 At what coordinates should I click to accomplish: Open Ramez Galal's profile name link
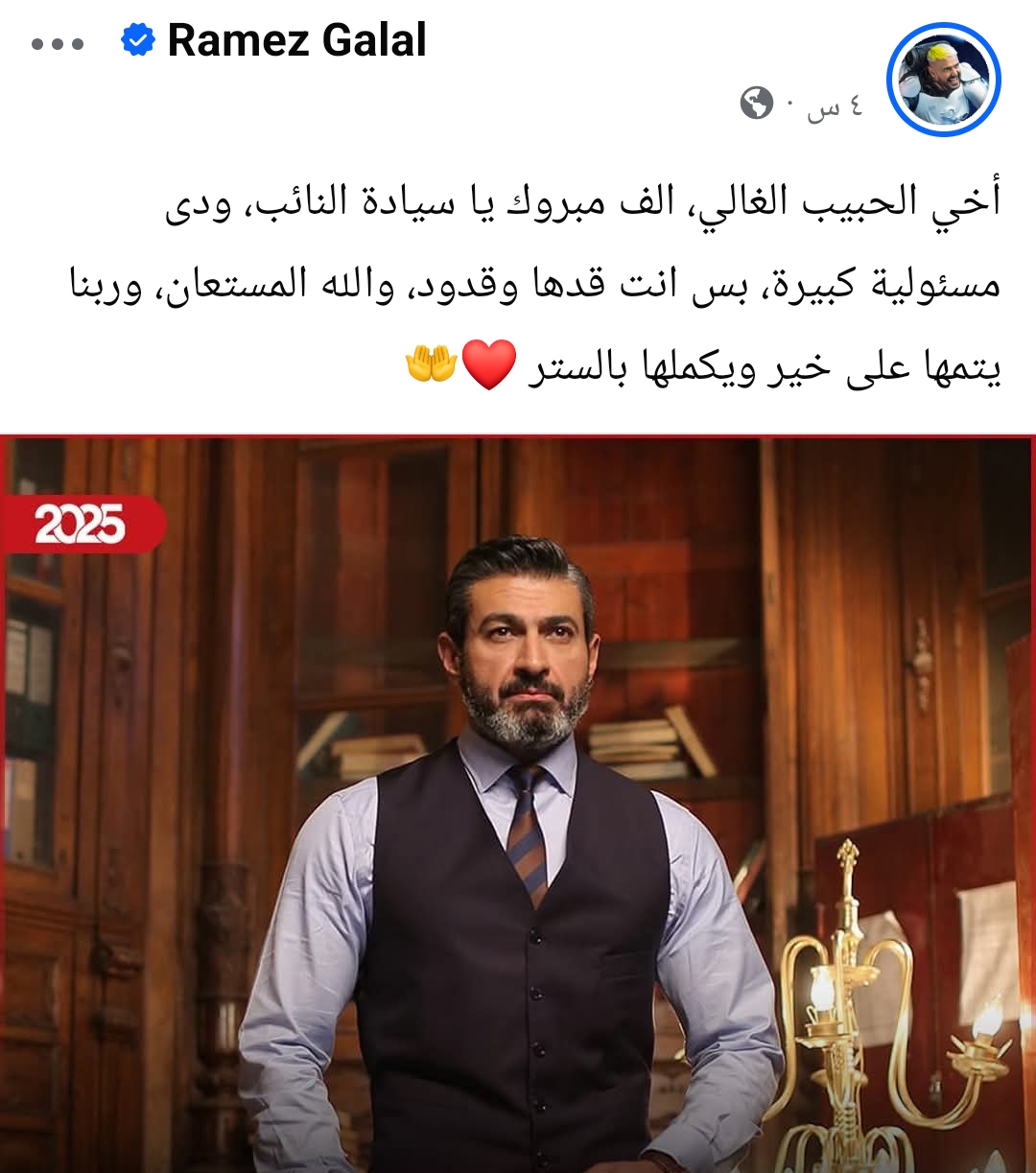coord(296,40)
